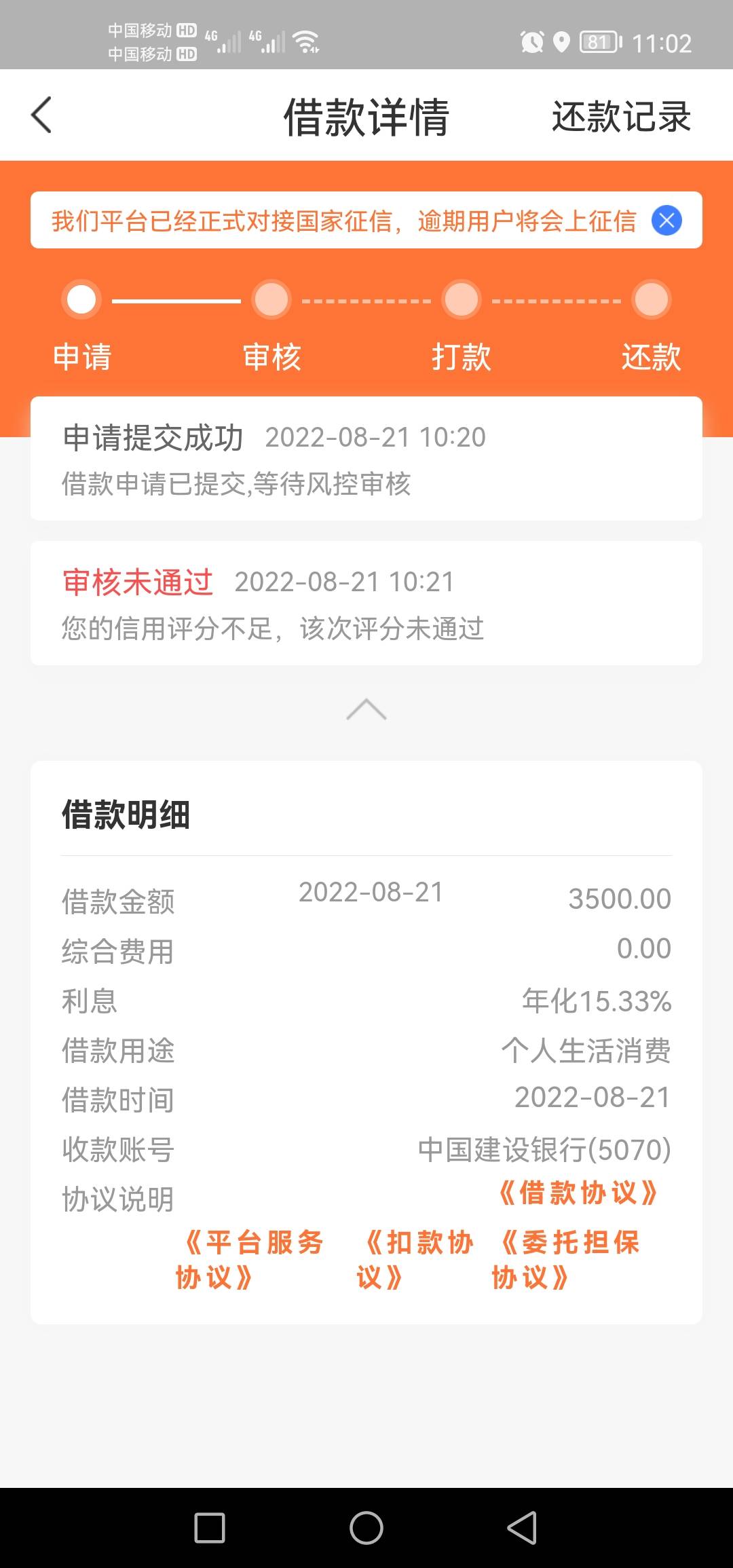Dismiss the 征信 notice banner
The image size is (733, 1568).
coord(666,221)
